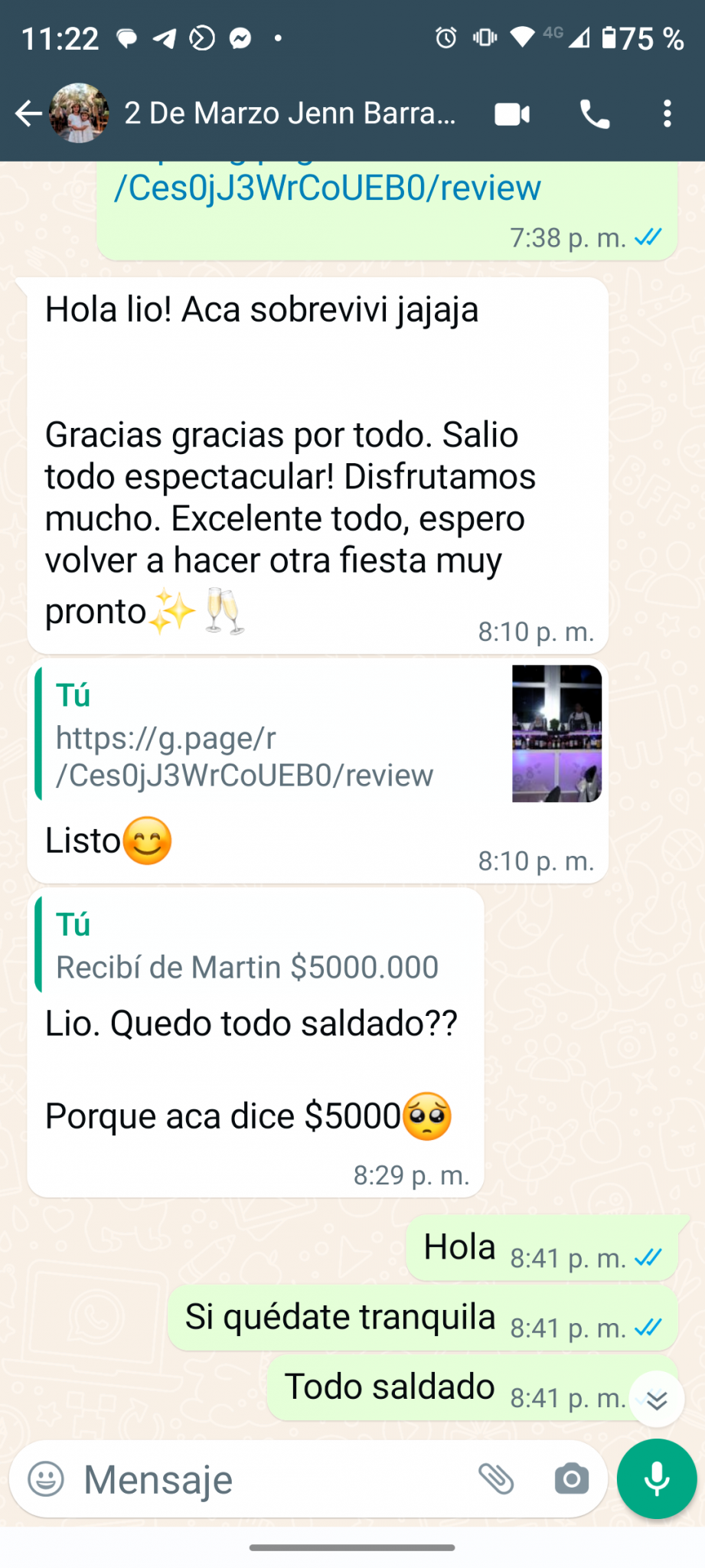Focus the Mensaje text field
This screenshot has height=1568, width=705.
coord(272,1479)
